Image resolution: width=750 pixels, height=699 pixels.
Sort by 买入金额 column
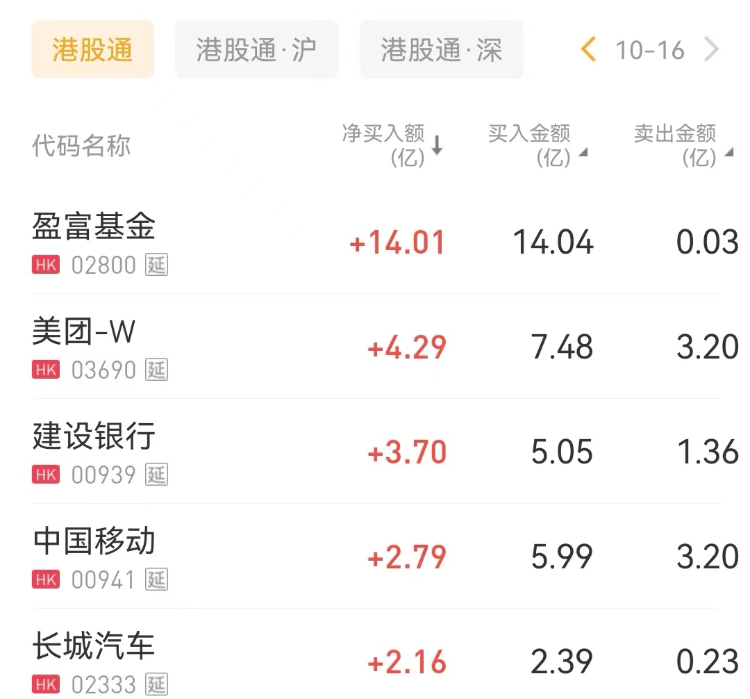[x=537, y=145]
